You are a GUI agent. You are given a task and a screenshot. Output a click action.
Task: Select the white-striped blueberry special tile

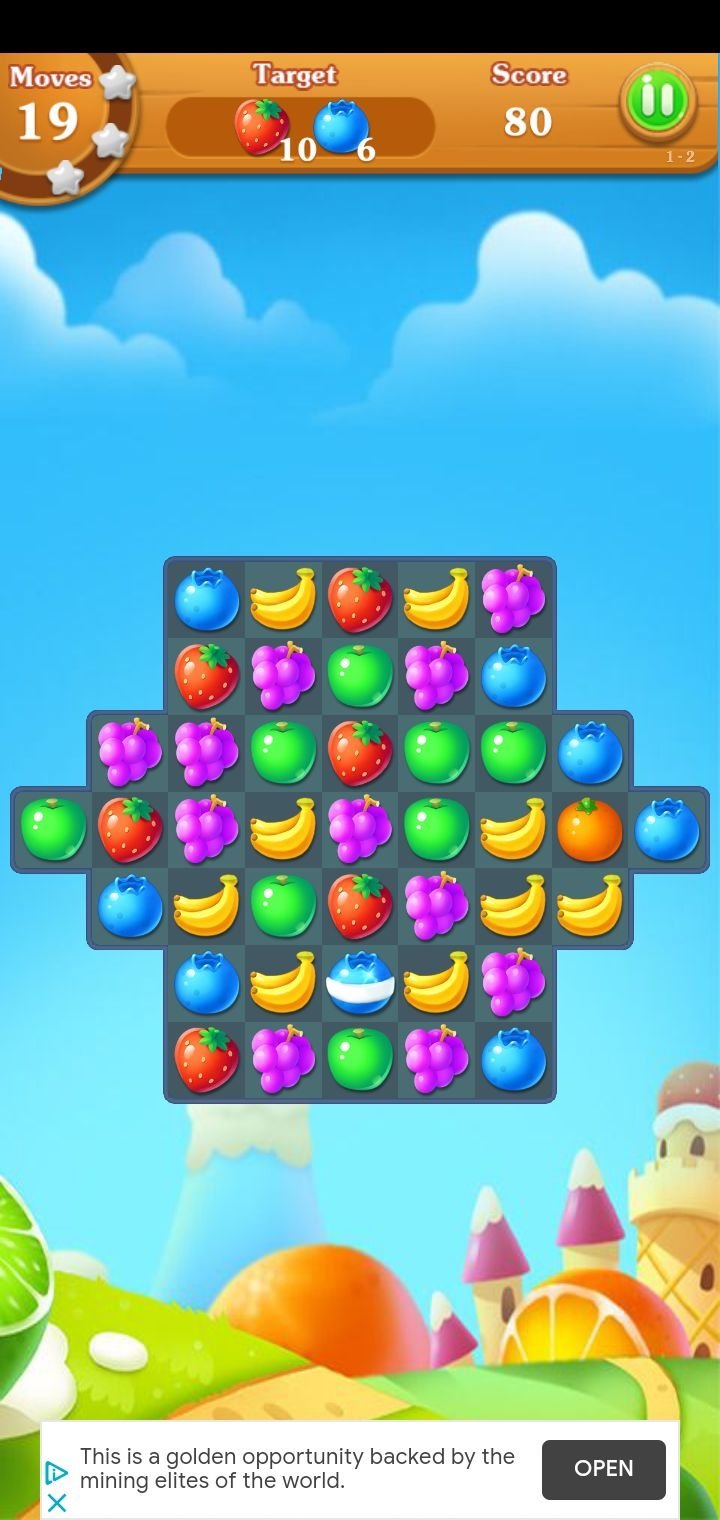(360, 983)
